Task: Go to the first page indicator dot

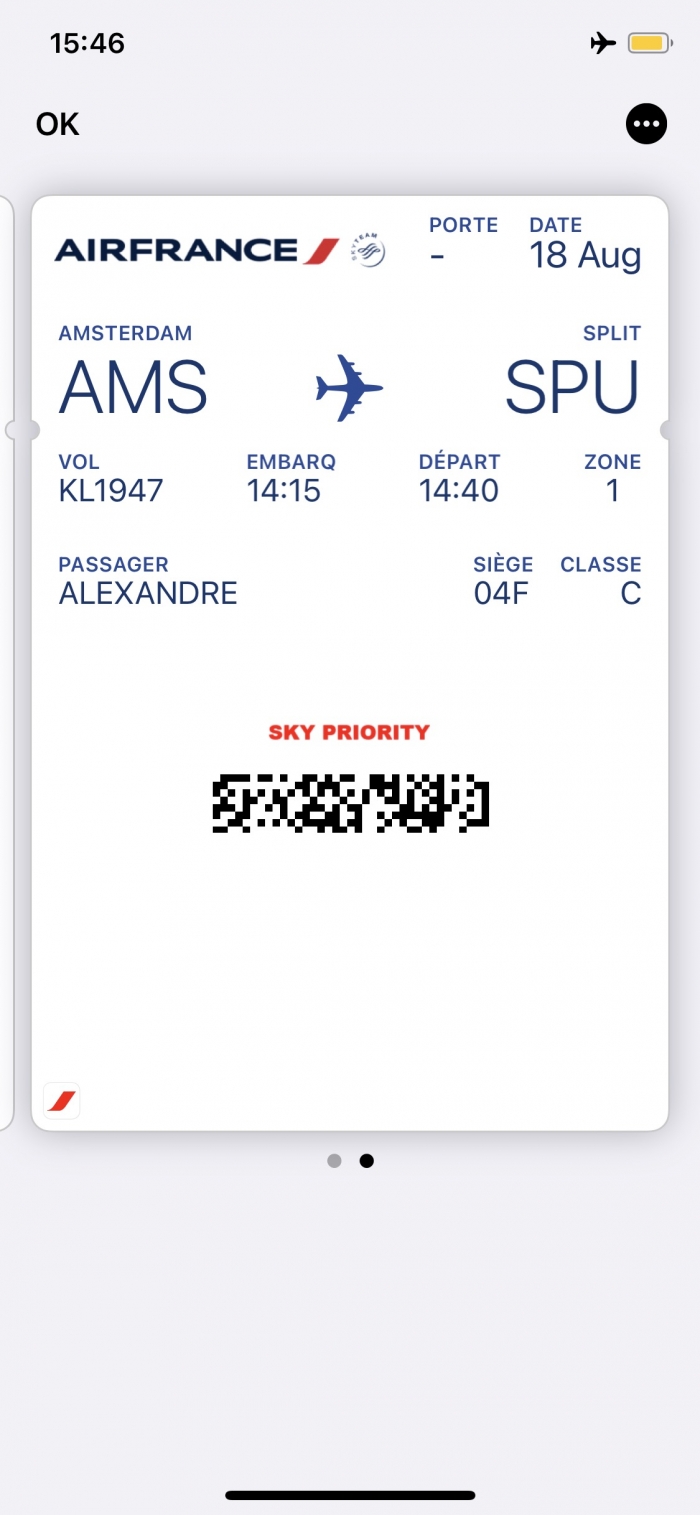Action: tap(334, 1161)
